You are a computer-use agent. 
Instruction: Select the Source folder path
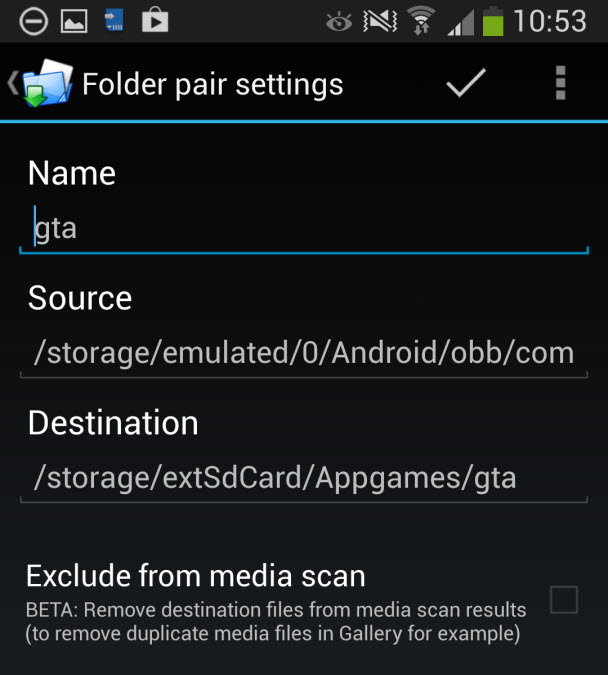coord(303,352)
